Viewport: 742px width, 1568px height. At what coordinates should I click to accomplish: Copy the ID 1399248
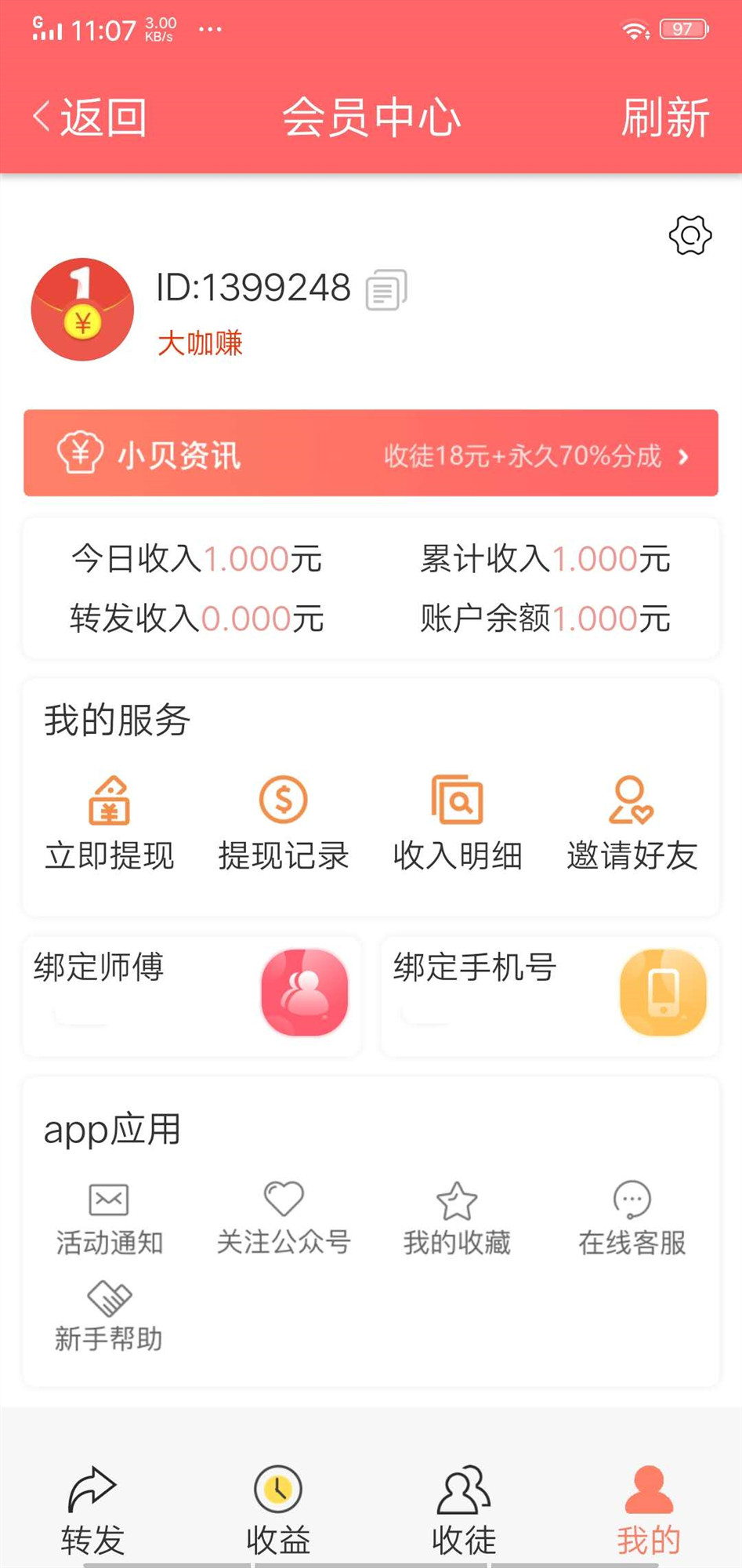(x=387, y=290)
